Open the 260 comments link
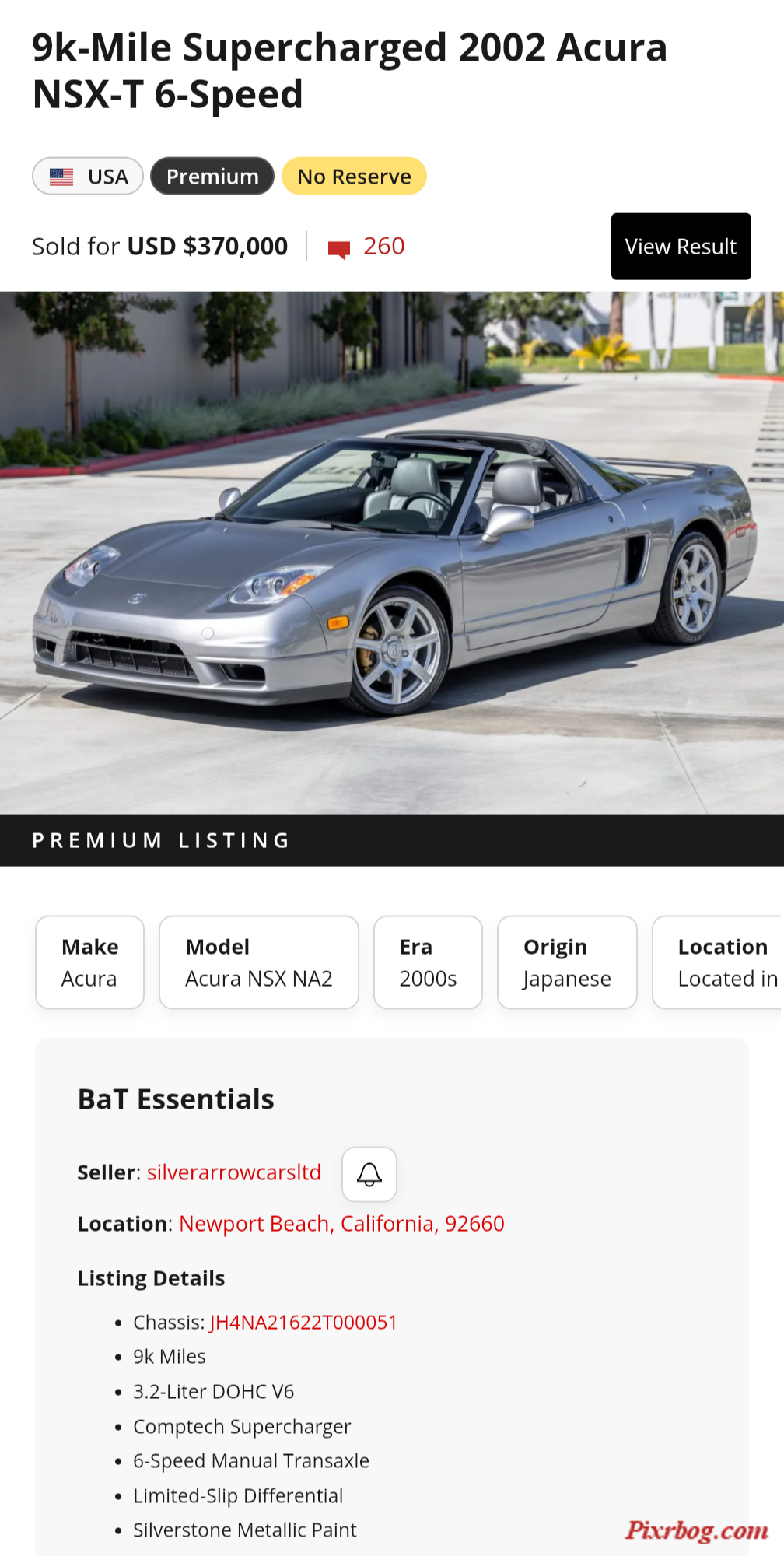The image size is (784, 1556). click(367, 247)
